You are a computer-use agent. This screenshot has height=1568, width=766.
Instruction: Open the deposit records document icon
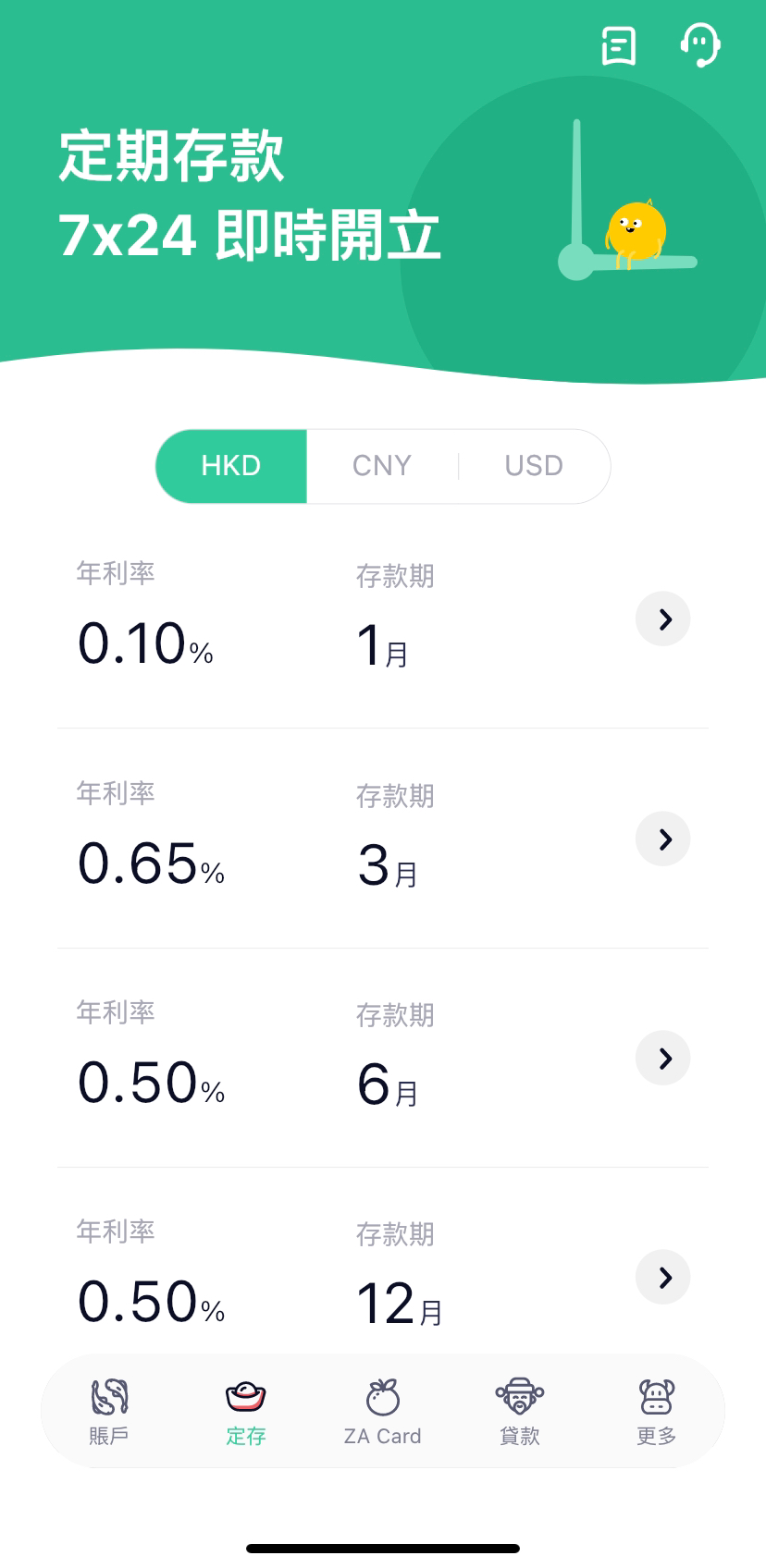point(619,45)
